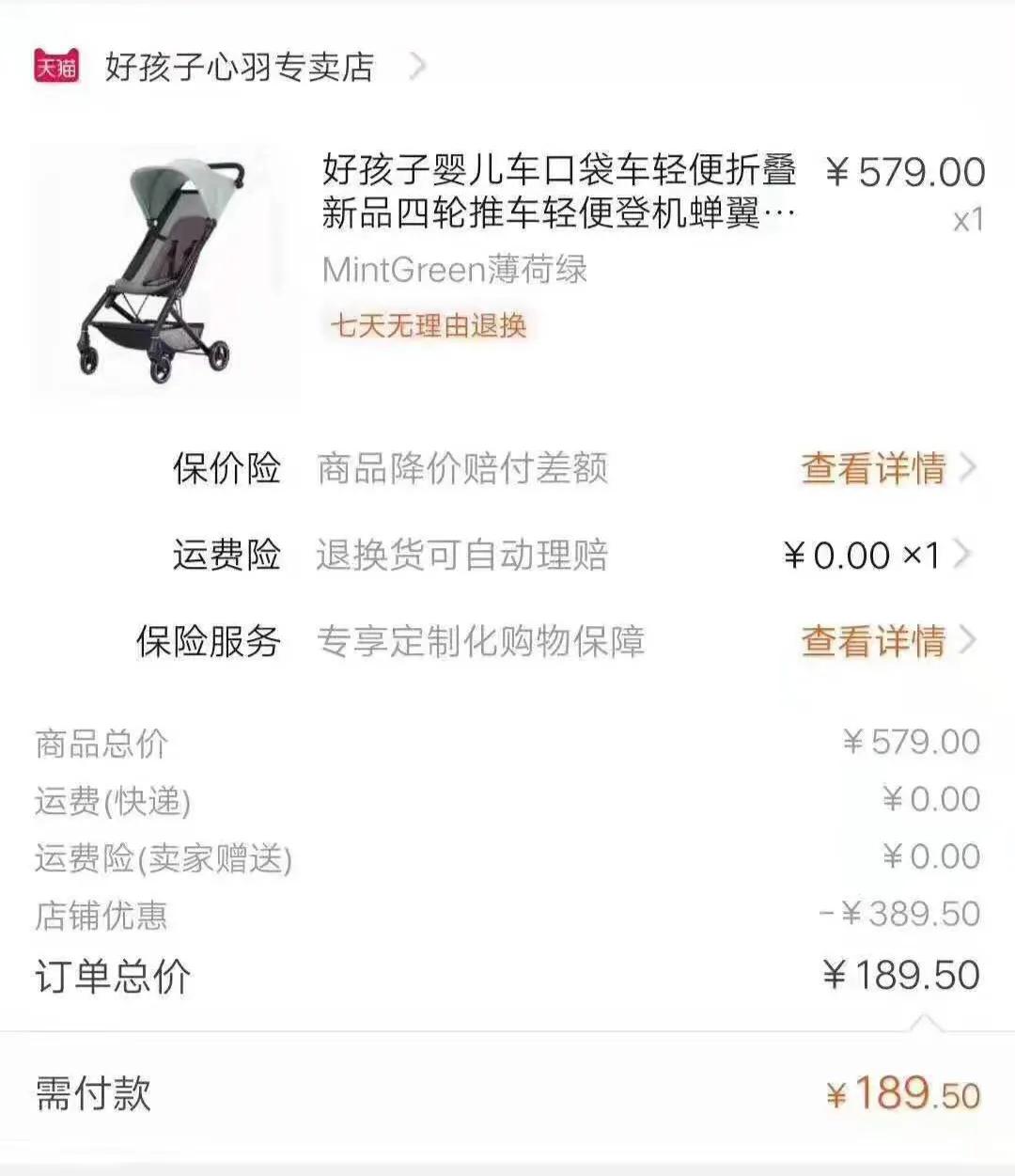Click the 需付款 payment amount ¥189.50
Screen dimensions: 1015x1176
[904, 1091]
